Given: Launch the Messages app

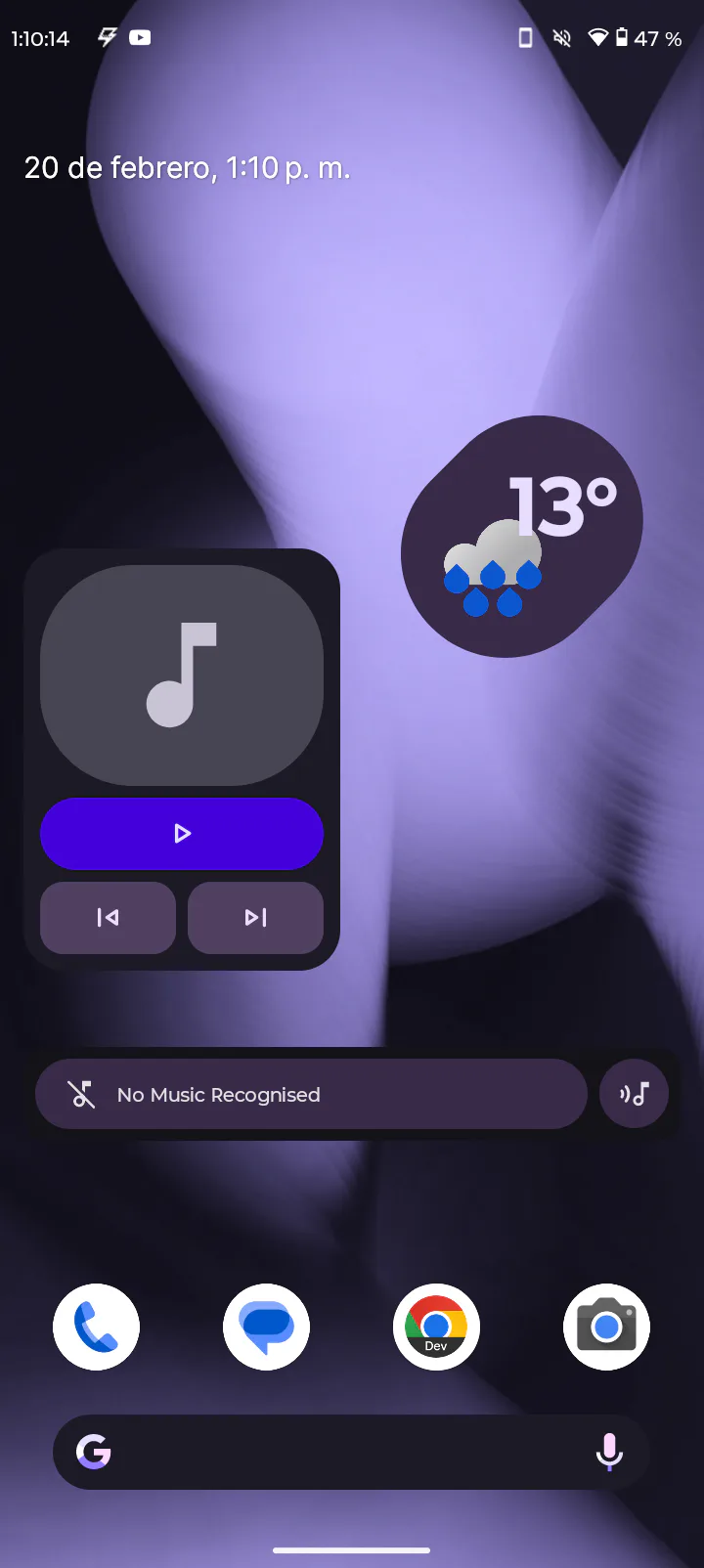Looking at the screenshot, I should [x=266, y=1327].
